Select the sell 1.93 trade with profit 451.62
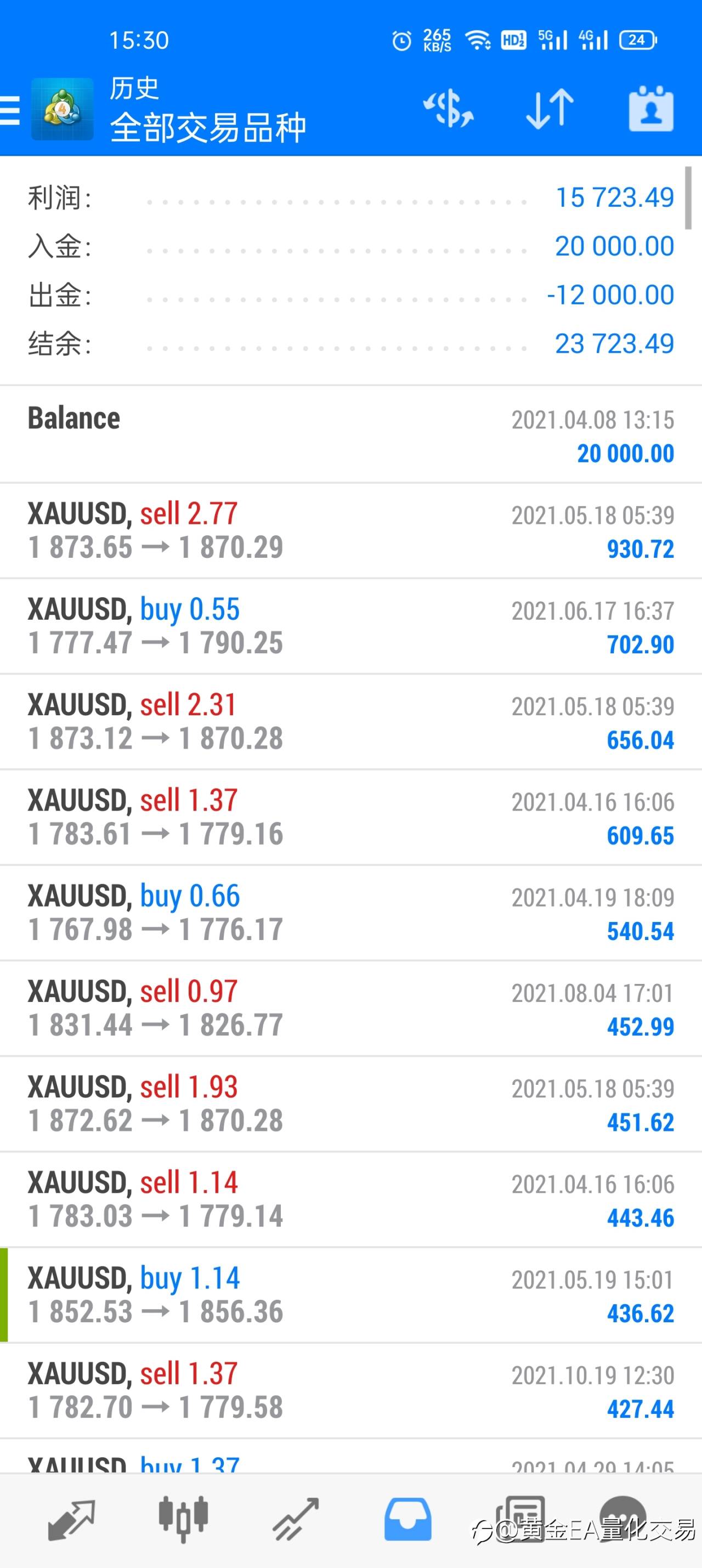 (x=350, y=1104)
